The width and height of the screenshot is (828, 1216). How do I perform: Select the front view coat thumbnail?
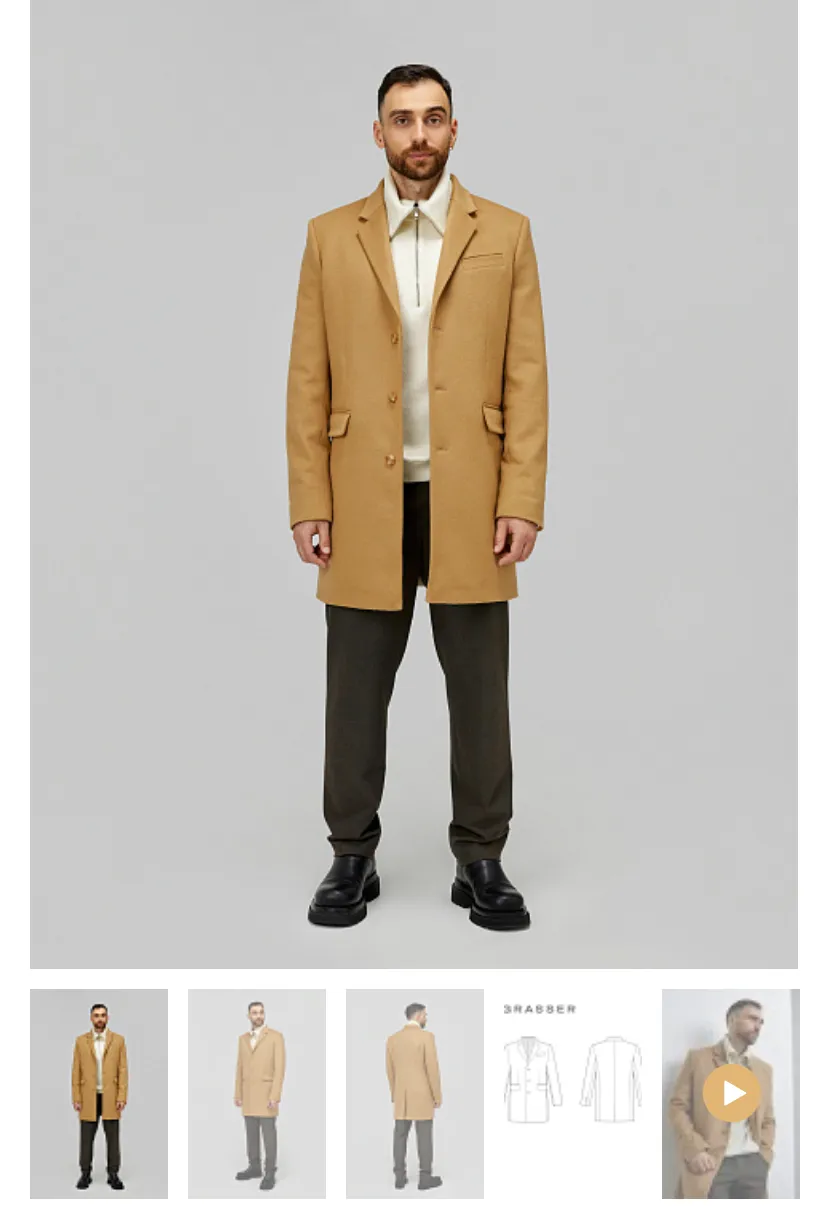tap(99, 1093)
